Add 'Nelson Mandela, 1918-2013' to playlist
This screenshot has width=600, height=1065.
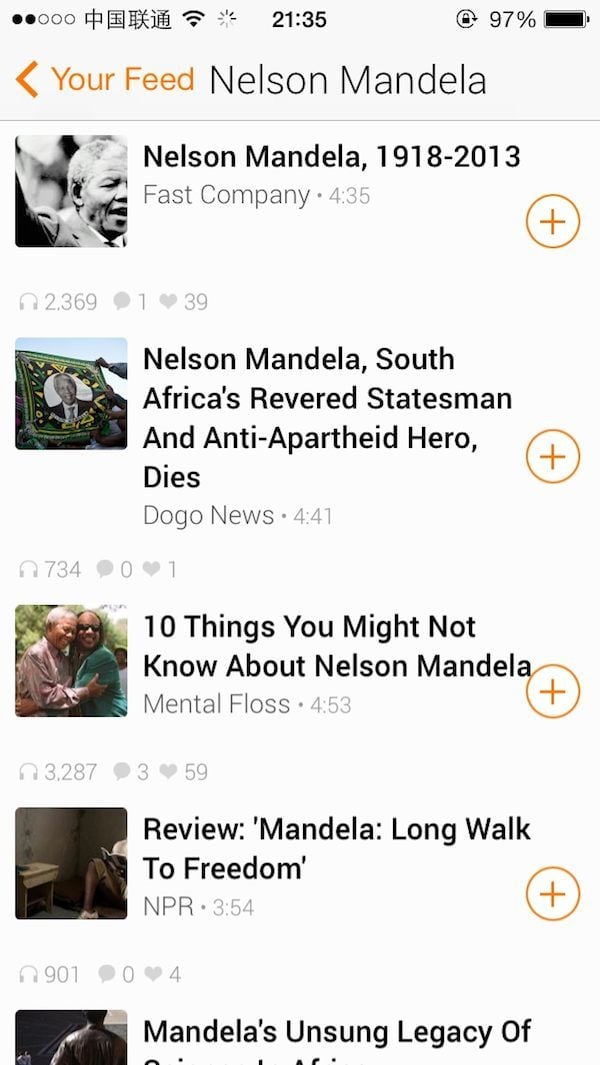coord(552,222)
